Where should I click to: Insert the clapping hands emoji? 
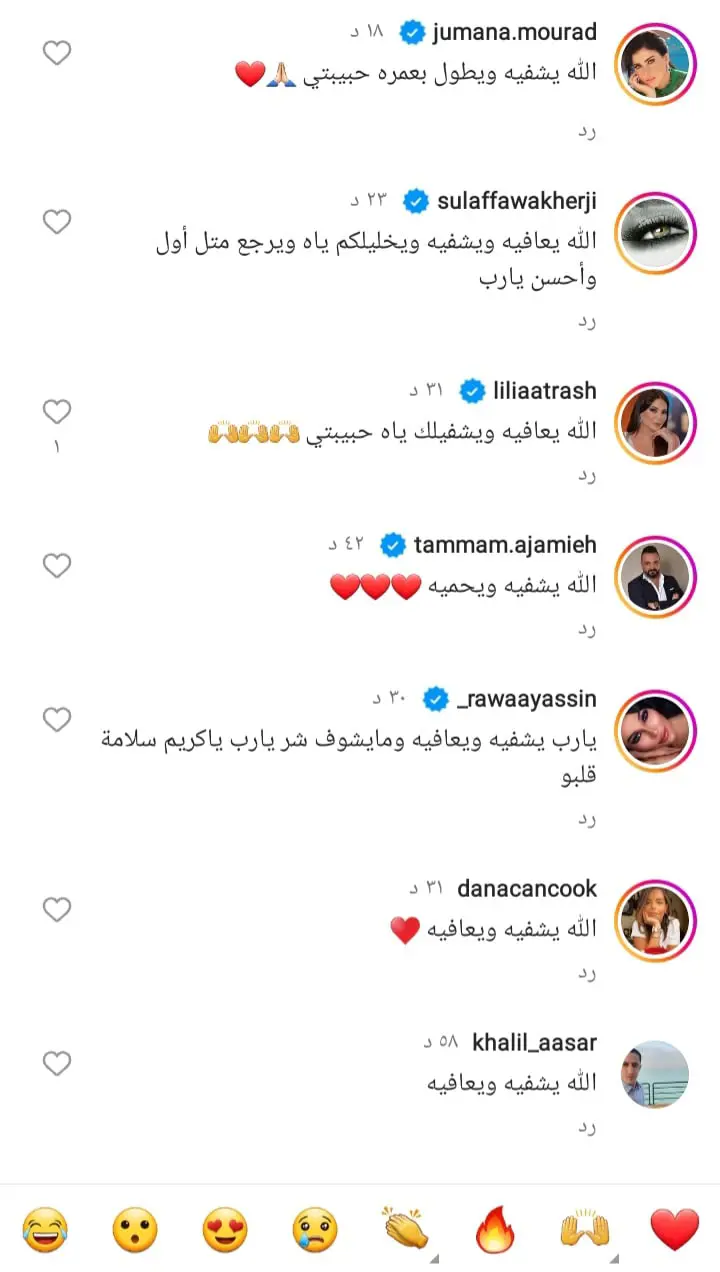[405, 1229]
